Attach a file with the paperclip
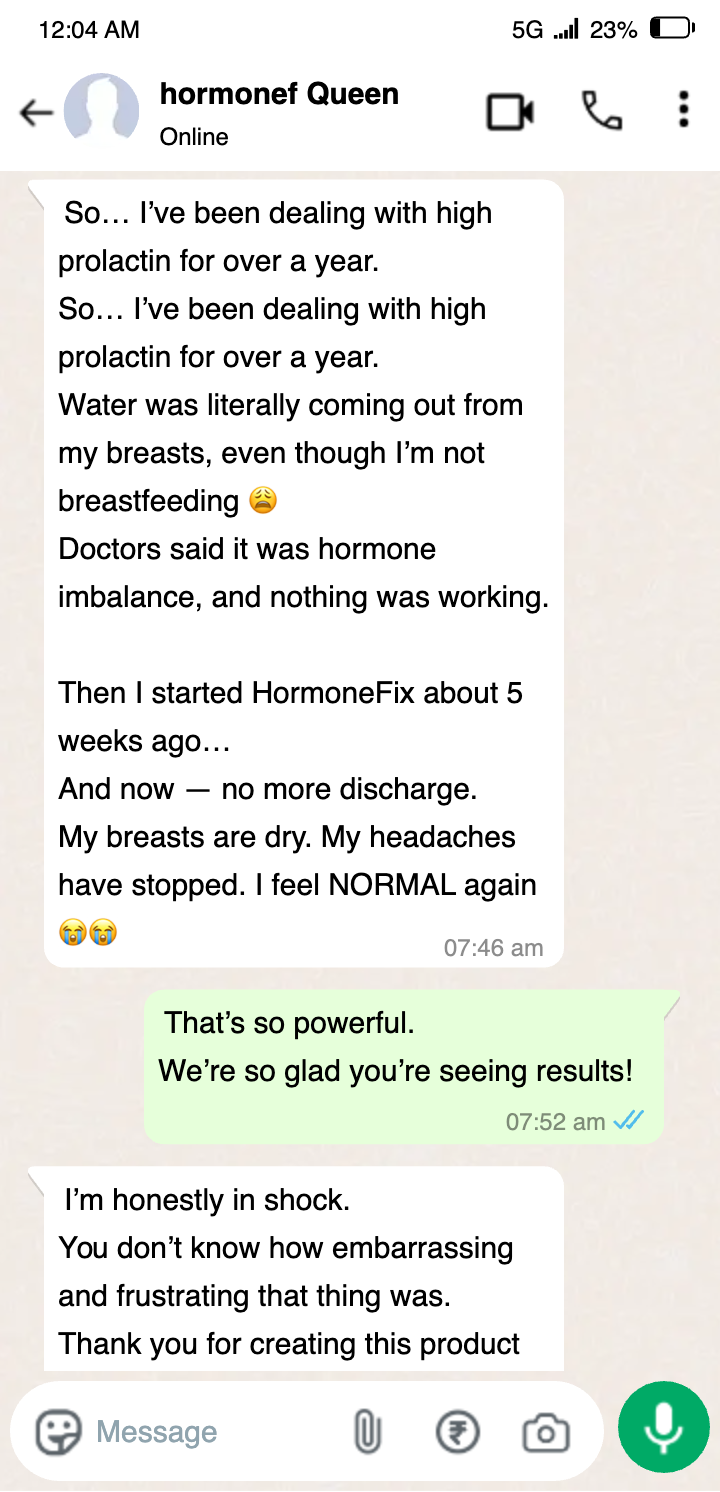Viewport: 720px width, 1492px height. (367, 1433)
